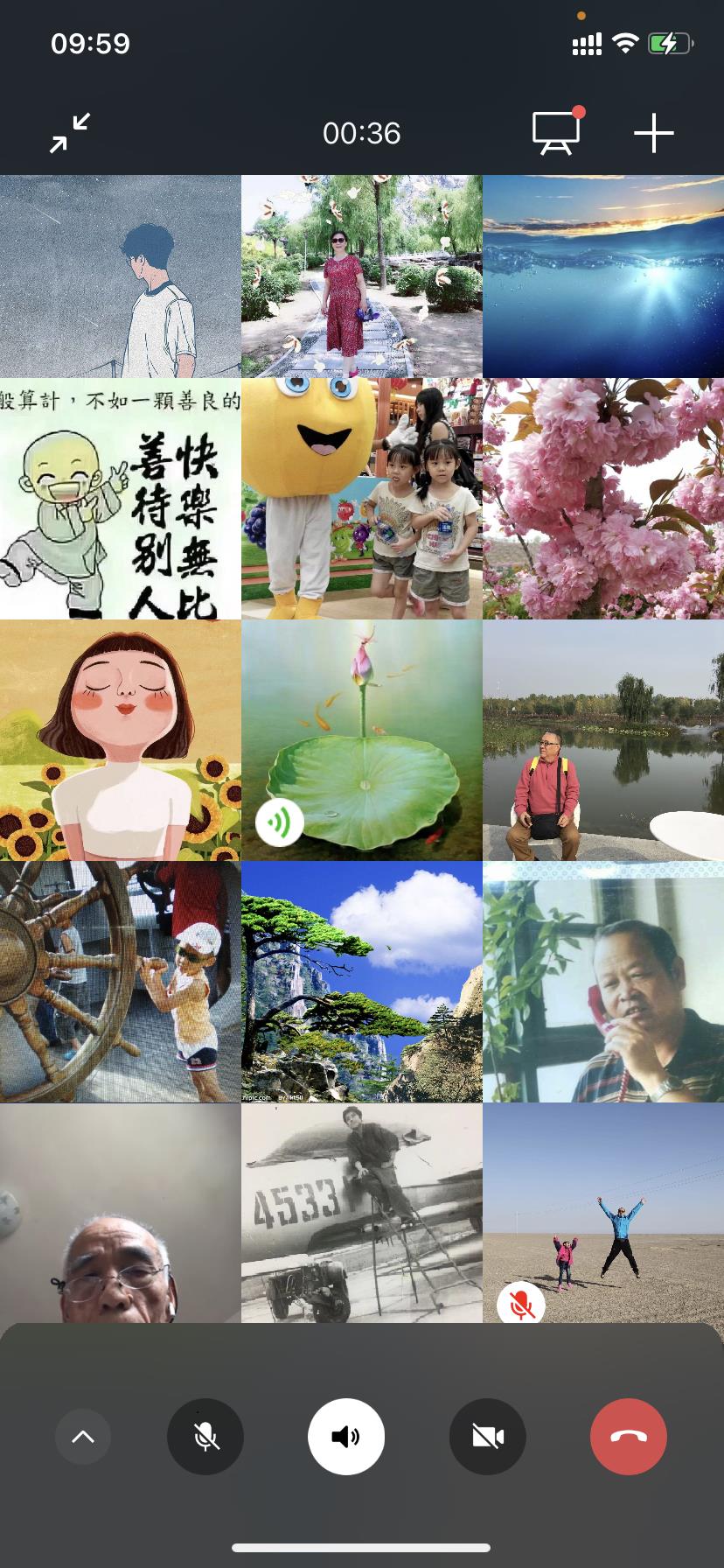724x1568 pixels.
Task: Open the muted participant jumping in desert
Action: [x=603, y=1213]
